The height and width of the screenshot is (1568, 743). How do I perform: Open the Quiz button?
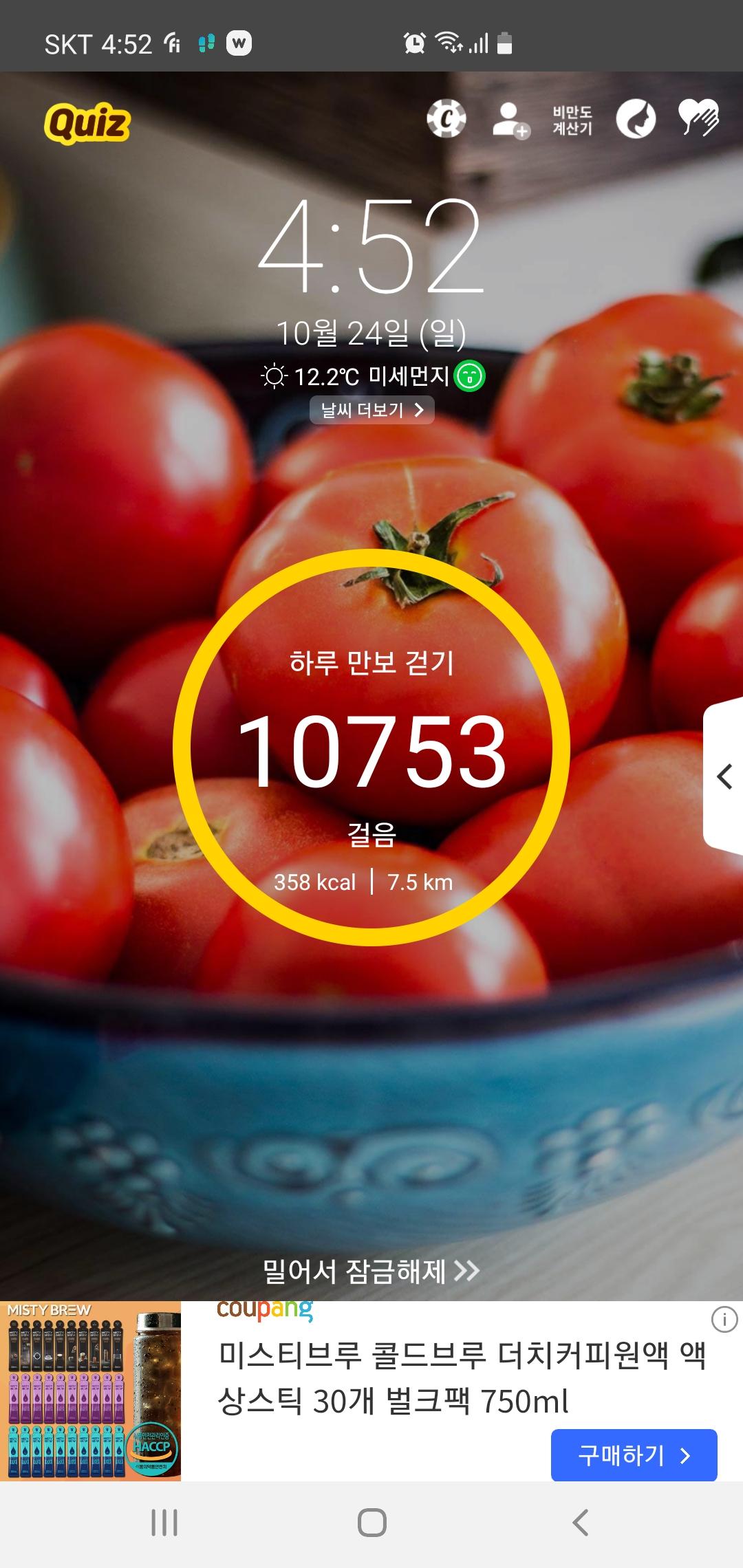coord(87,123)
